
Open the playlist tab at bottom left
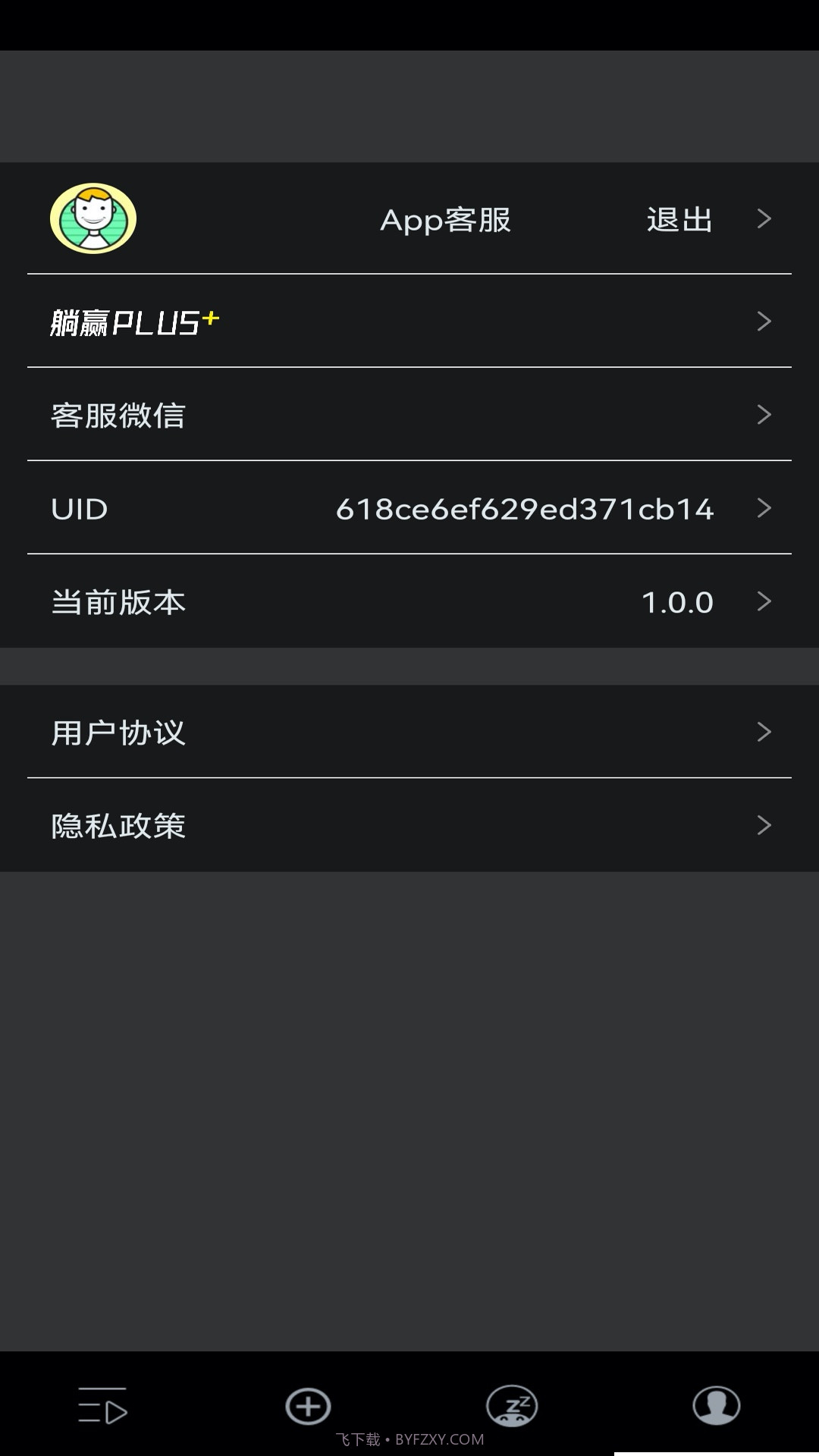click(102, 1407)
